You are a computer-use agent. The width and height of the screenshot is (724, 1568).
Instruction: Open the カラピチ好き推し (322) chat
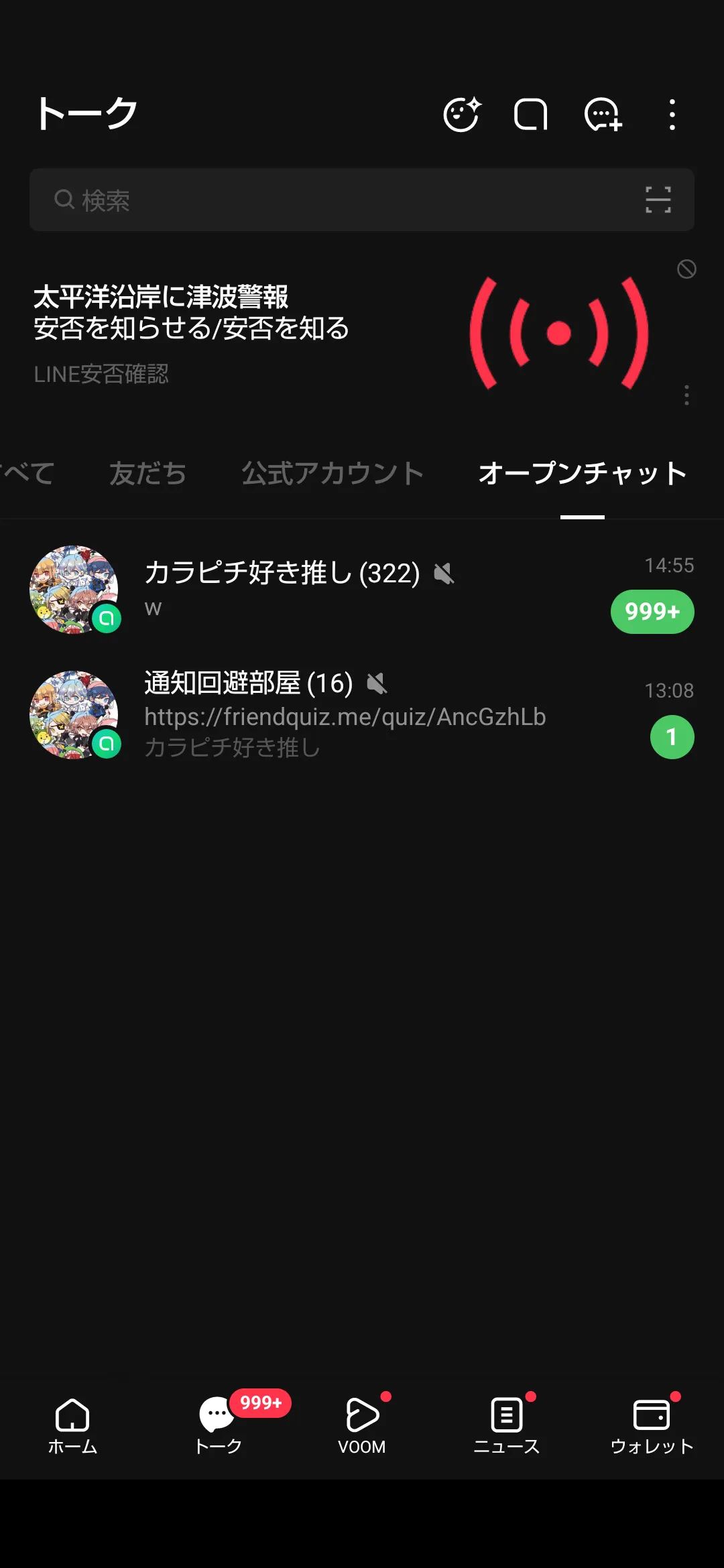(x=362, y=590)
